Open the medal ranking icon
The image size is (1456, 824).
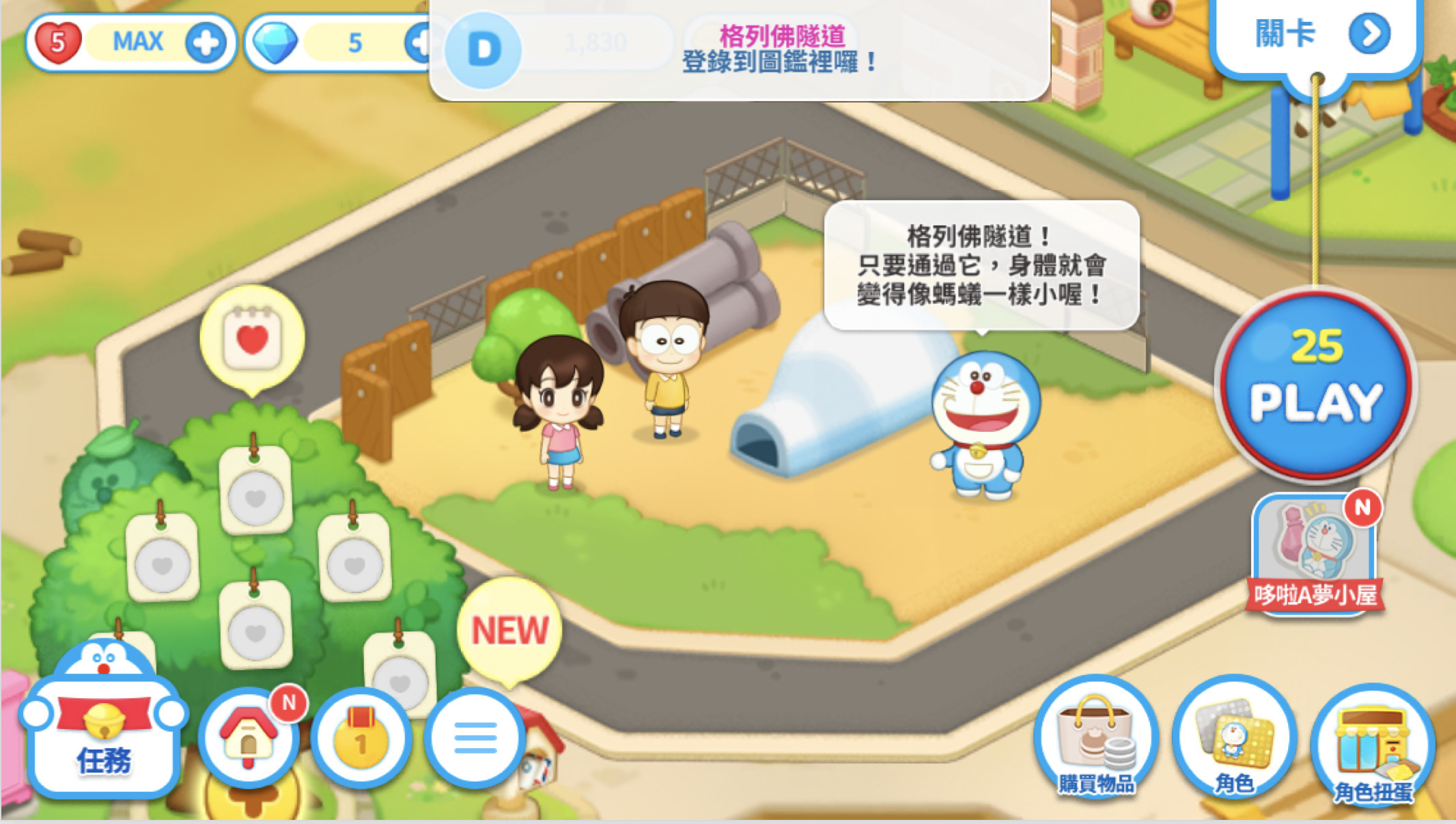point(361,738)
